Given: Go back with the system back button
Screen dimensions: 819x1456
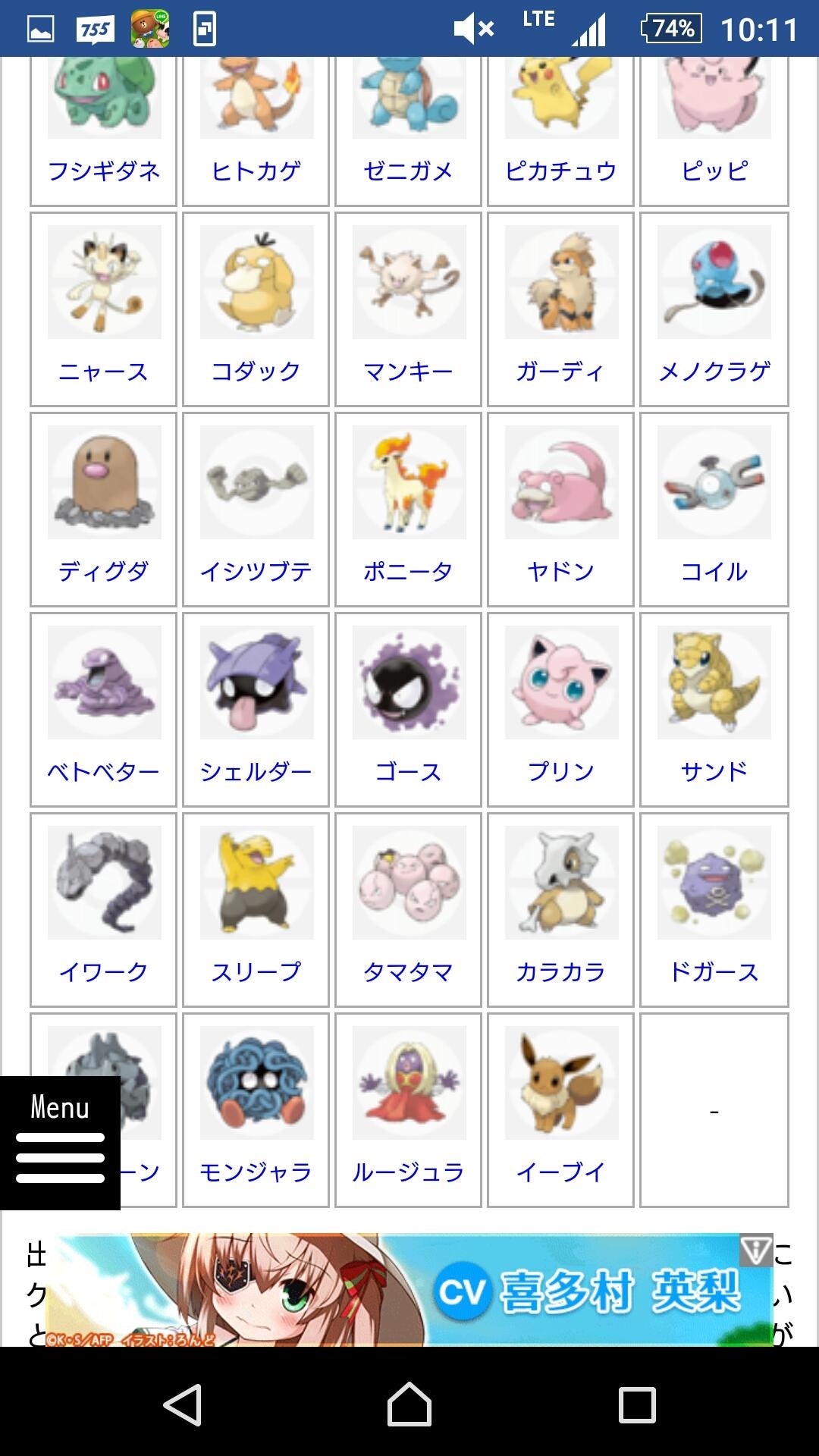Looking at the screenshot, I should (183, 1405).
